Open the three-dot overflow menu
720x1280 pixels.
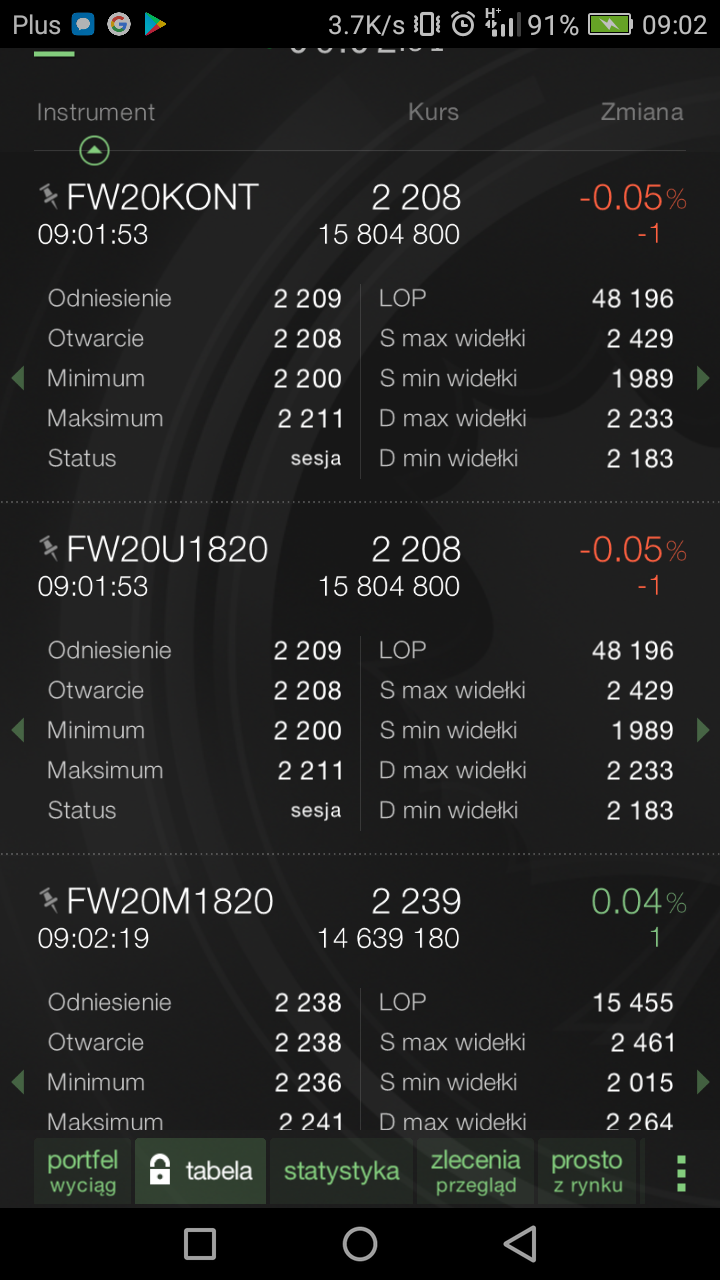[681, 1173]
